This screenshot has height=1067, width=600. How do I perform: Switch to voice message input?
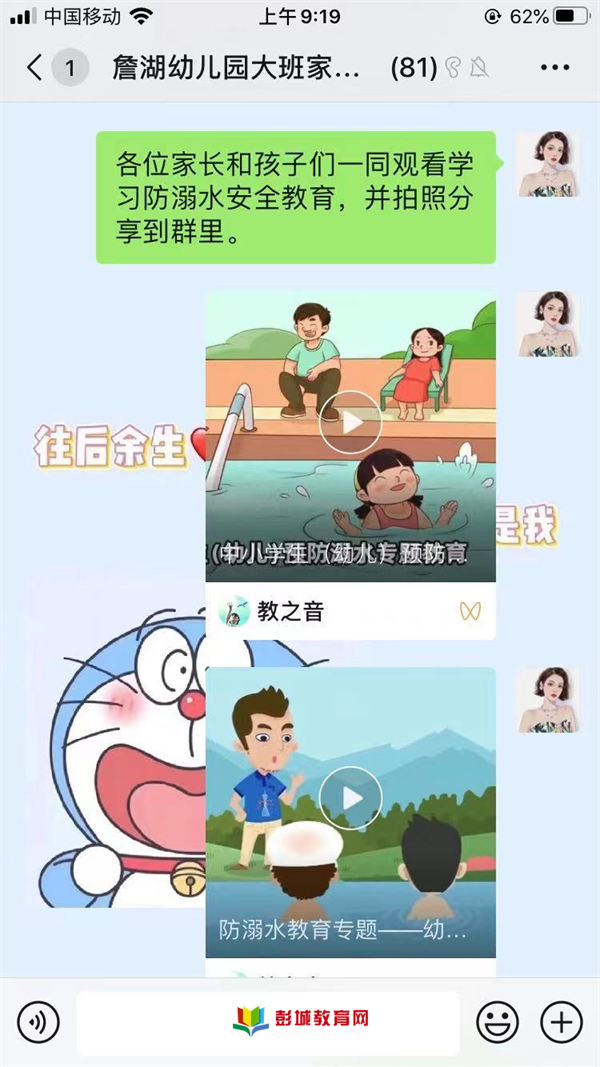tap(38, 1022)
